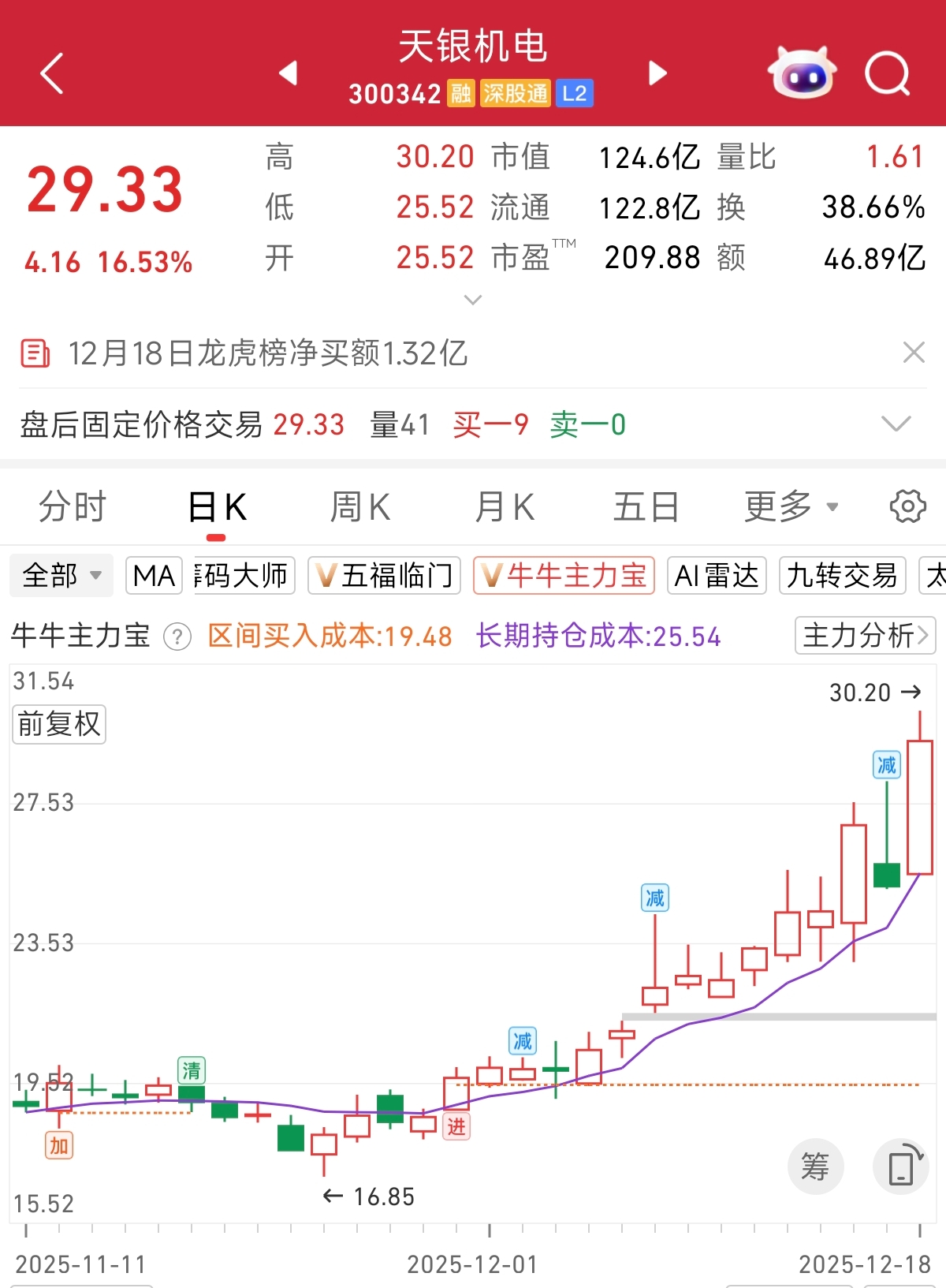This screenshot has width=946, height=1288.
Task: Expand the 盘后固定价格交易 row
Action: click(x=896, y=424)
